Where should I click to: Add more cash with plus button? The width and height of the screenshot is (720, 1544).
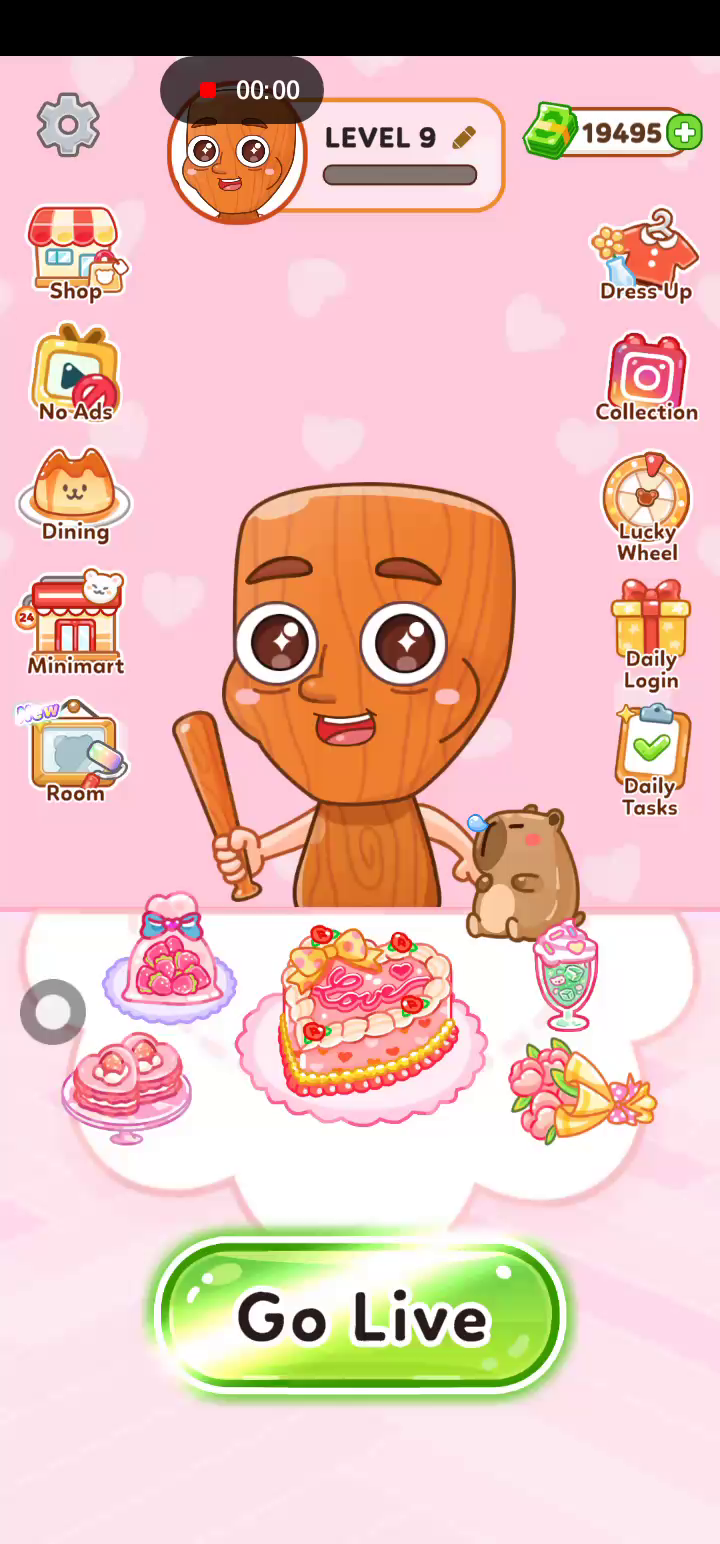click(685, 133)
